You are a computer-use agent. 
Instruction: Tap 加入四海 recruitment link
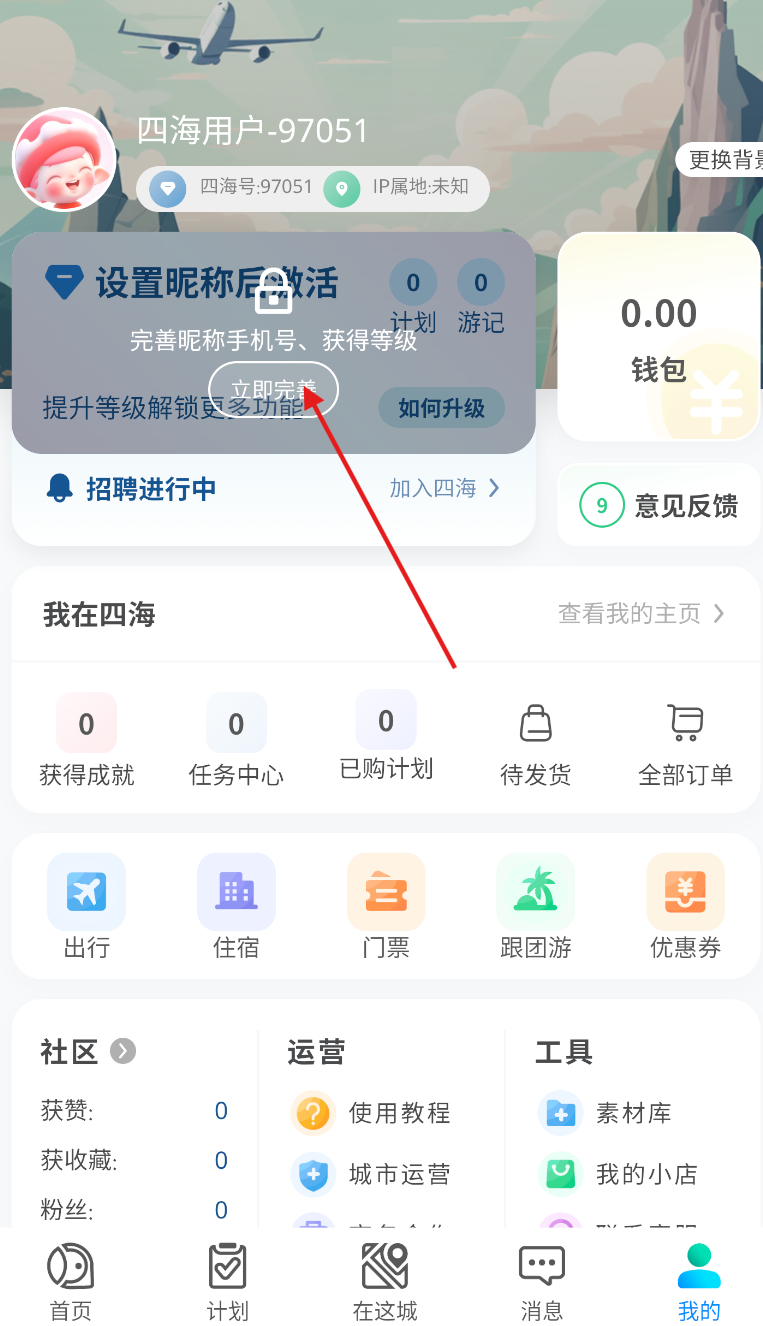pyautogui.click(x=444, y=488)
